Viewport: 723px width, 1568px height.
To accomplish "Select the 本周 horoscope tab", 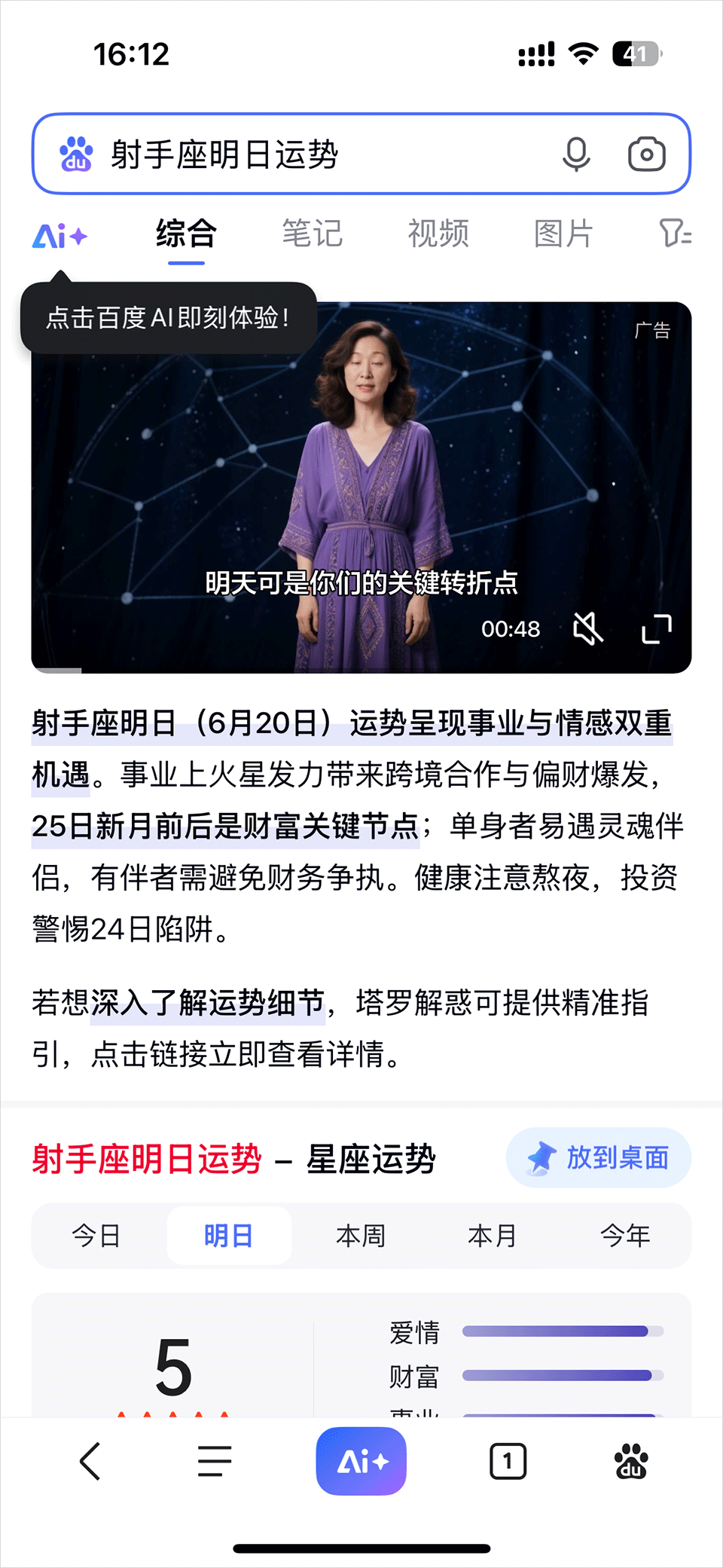I will coord(360,1236).
